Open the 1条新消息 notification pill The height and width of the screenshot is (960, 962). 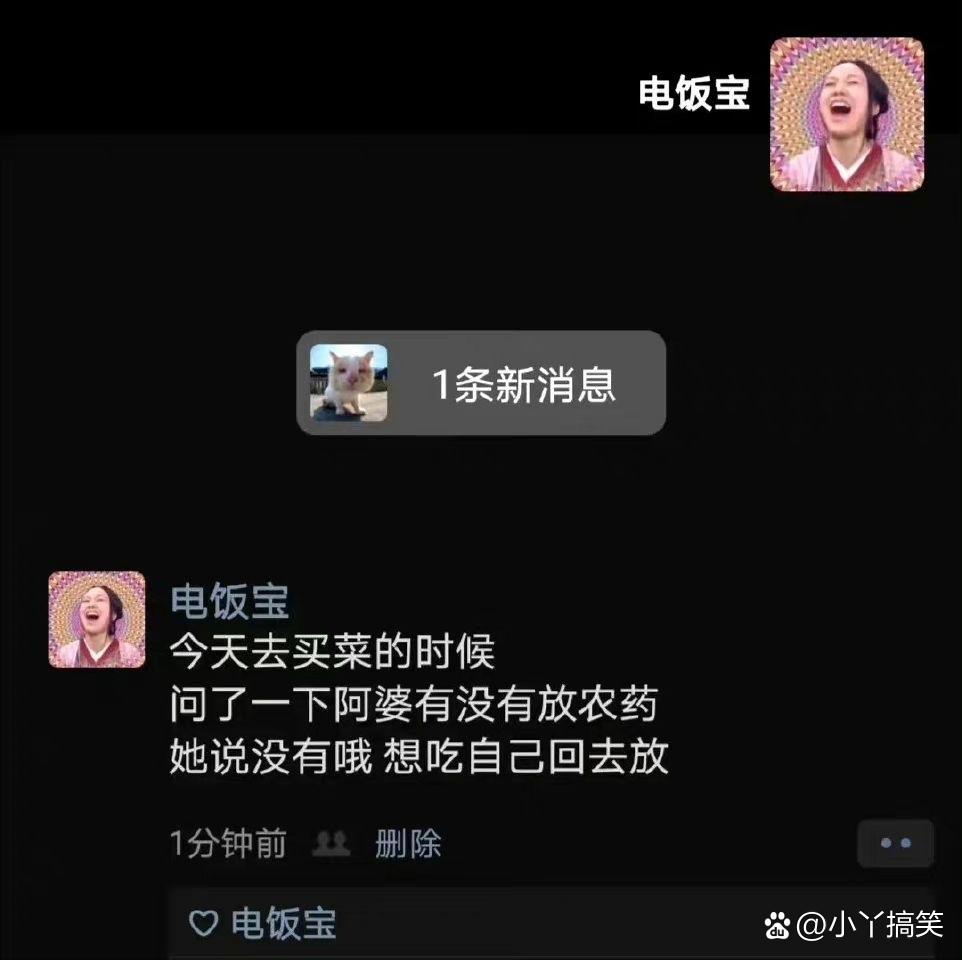[x=481, y=383]
